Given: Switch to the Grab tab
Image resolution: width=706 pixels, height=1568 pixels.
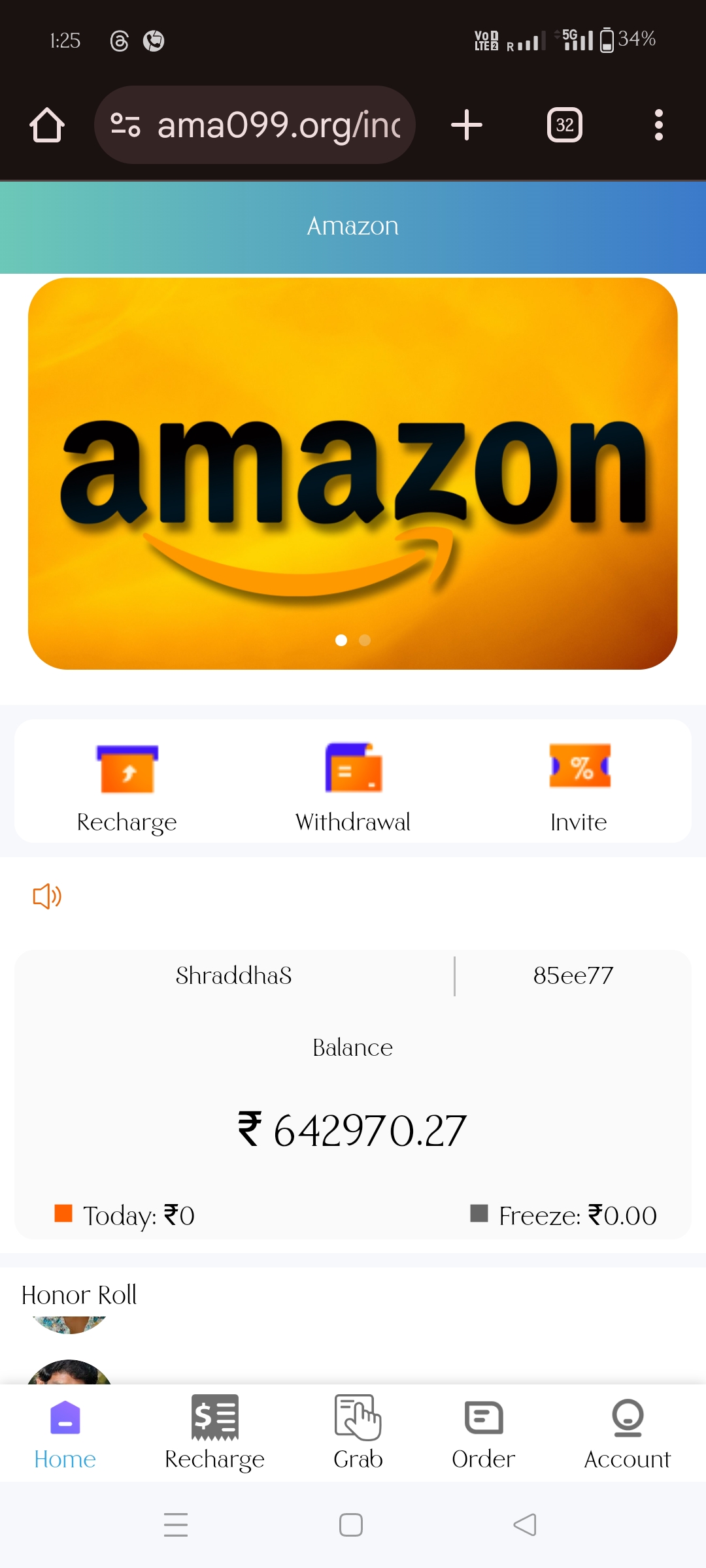Looking at the screenshot, I should click(x=358, y=1434).
